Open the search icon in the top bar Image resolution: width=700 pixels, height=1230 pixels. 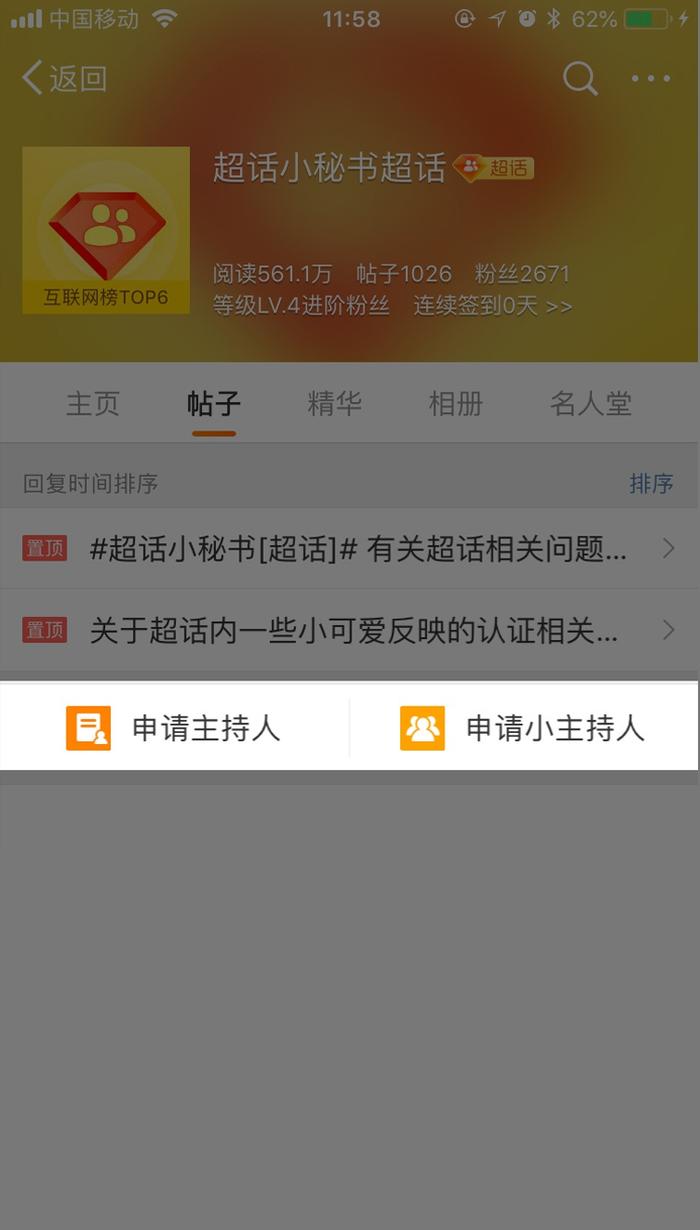coord(580,78)
